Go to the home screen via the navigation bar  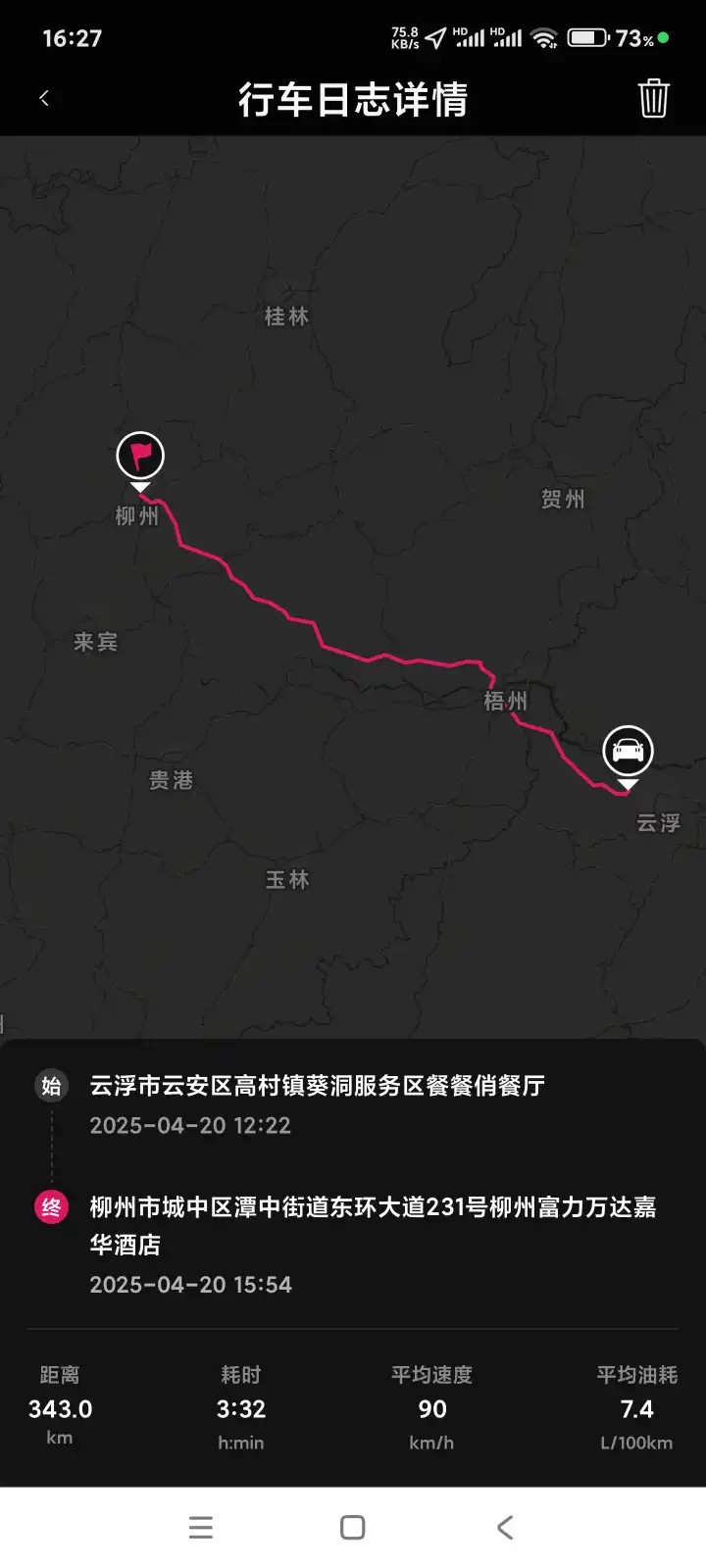click(x=353, y=1527)
